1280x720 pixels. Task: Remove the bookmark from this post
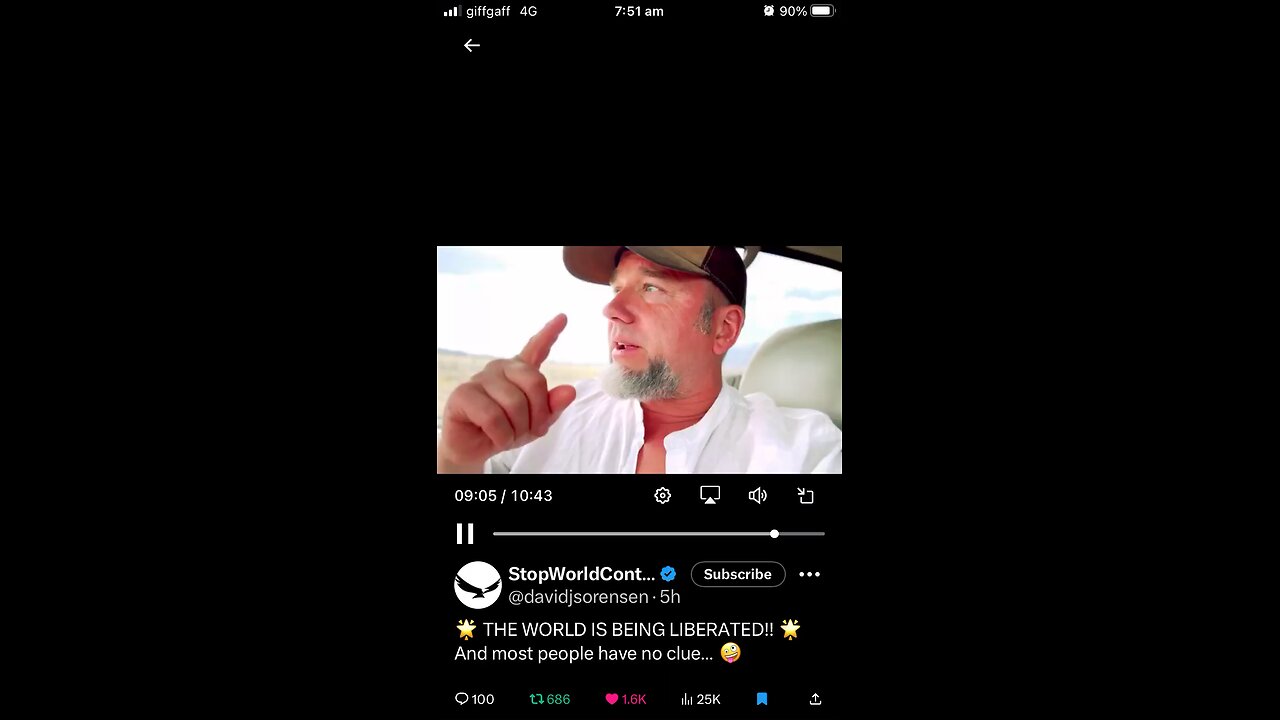[762, 699]
